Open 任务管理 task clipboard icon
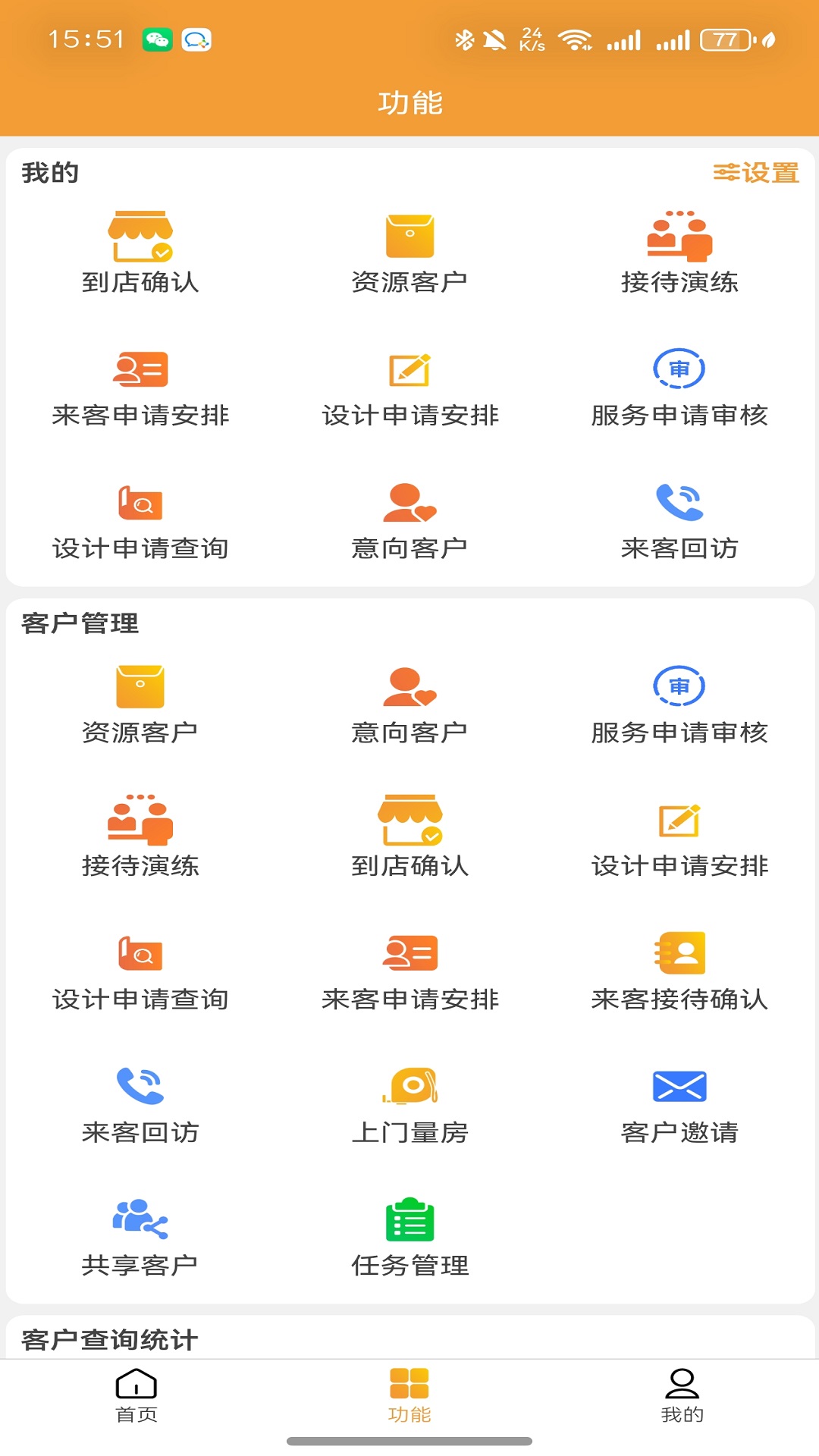The width and height of the screenshot is (819, 1456). pyautogui.click(x=409, y=1236)
